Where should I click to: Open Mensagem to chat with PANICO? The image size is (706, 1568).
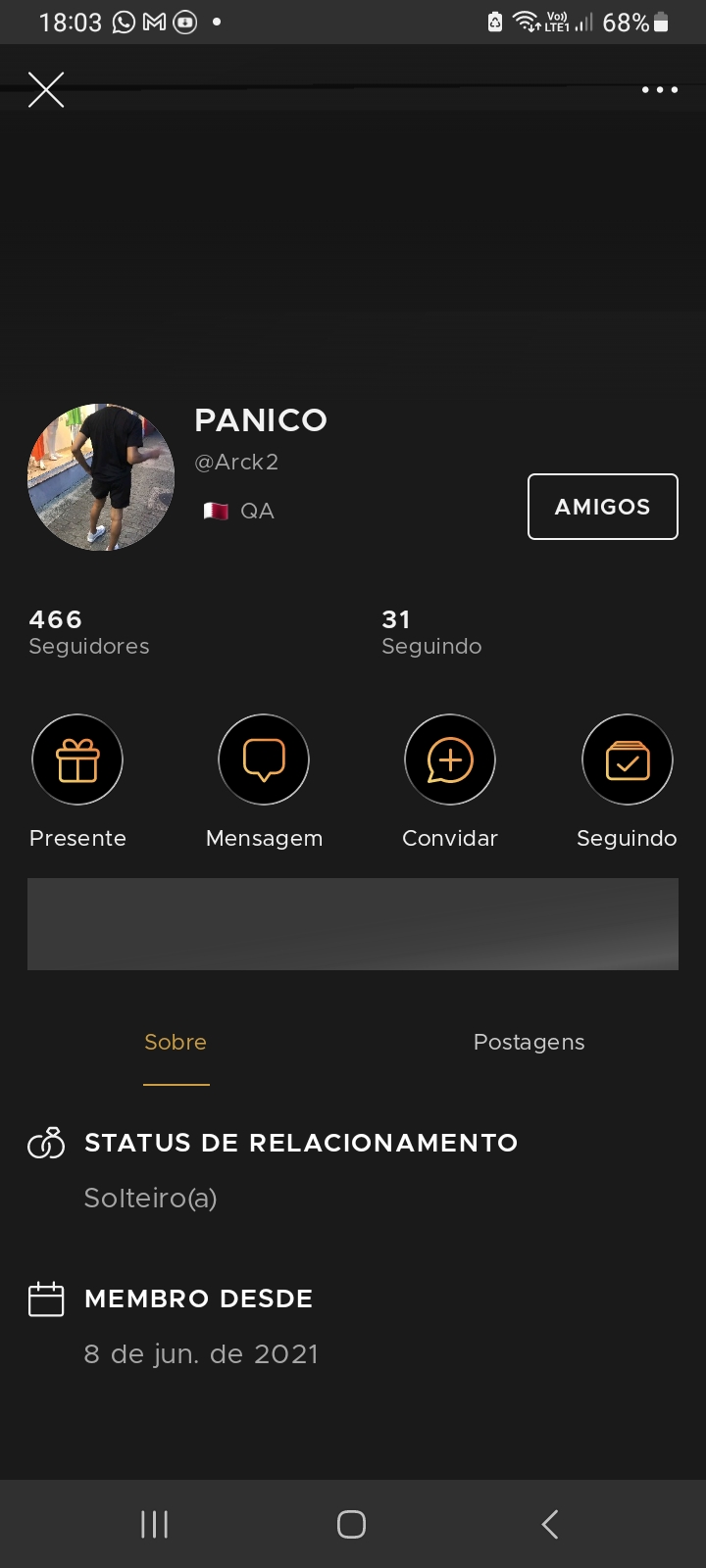point(264,760)
